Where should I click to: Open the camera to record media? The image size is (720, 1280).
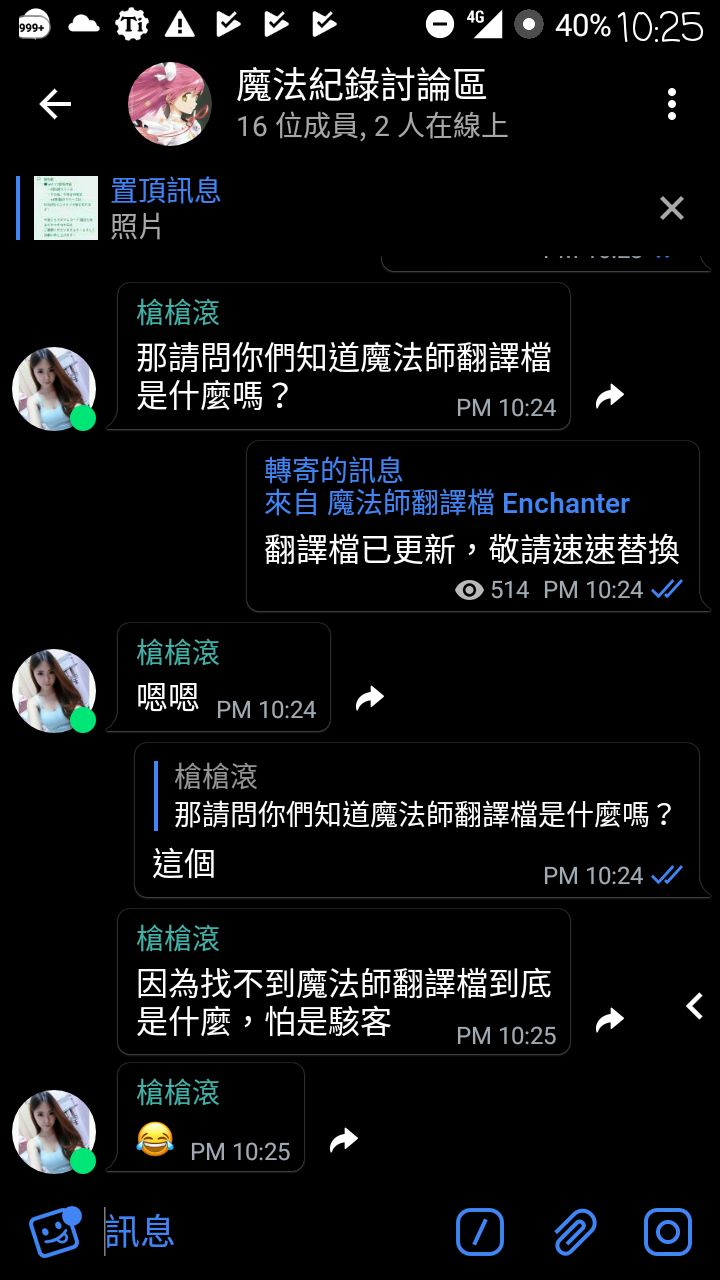coord(667,1232)
